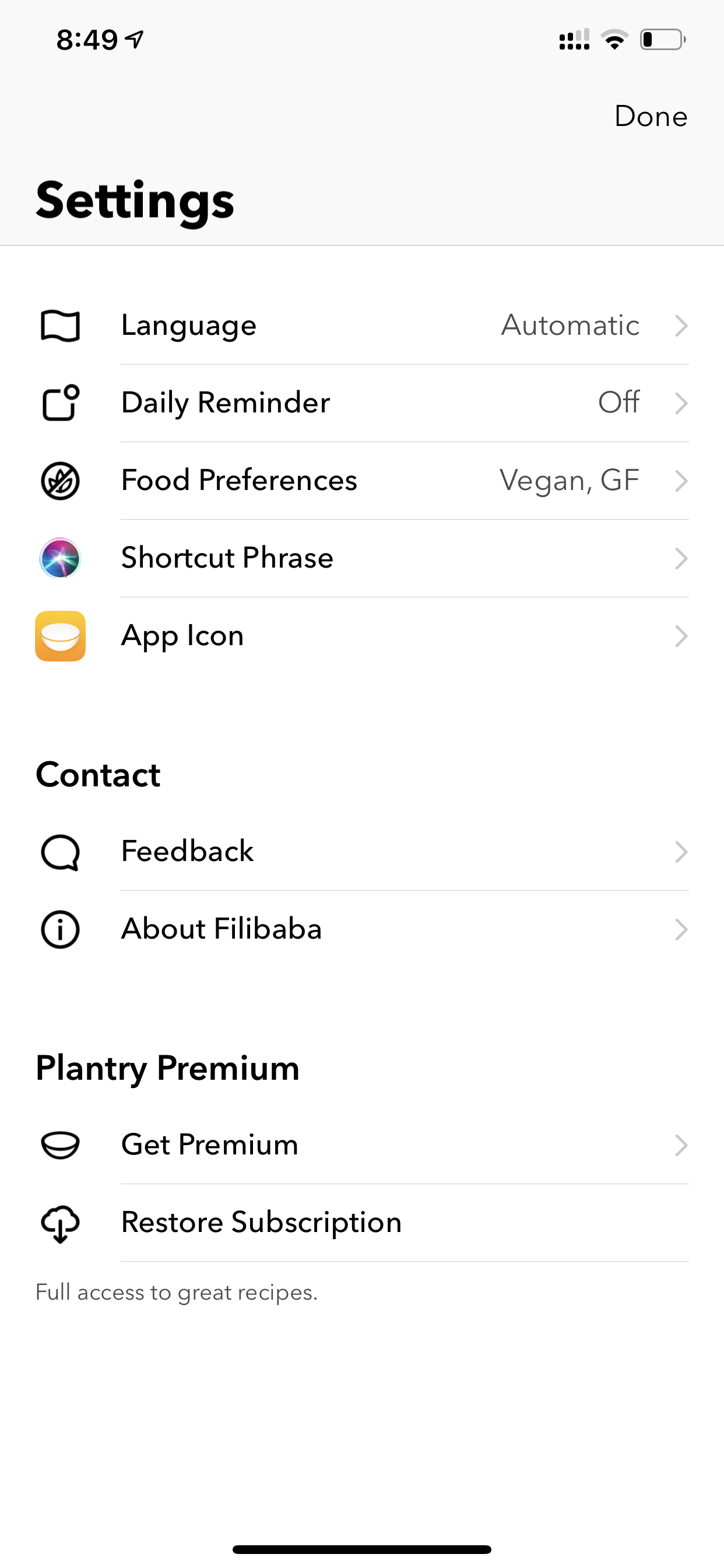Open Daily Reminder options
The image size is (724, 1568).
pos(362,403)
